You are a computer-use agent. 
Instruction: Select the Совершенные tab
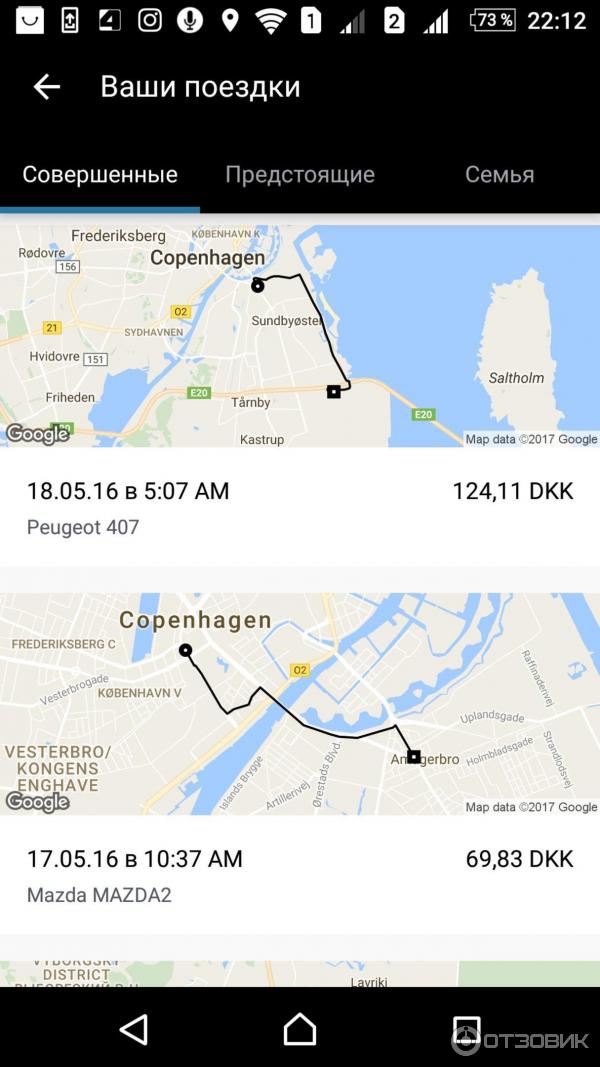[100, 175]
